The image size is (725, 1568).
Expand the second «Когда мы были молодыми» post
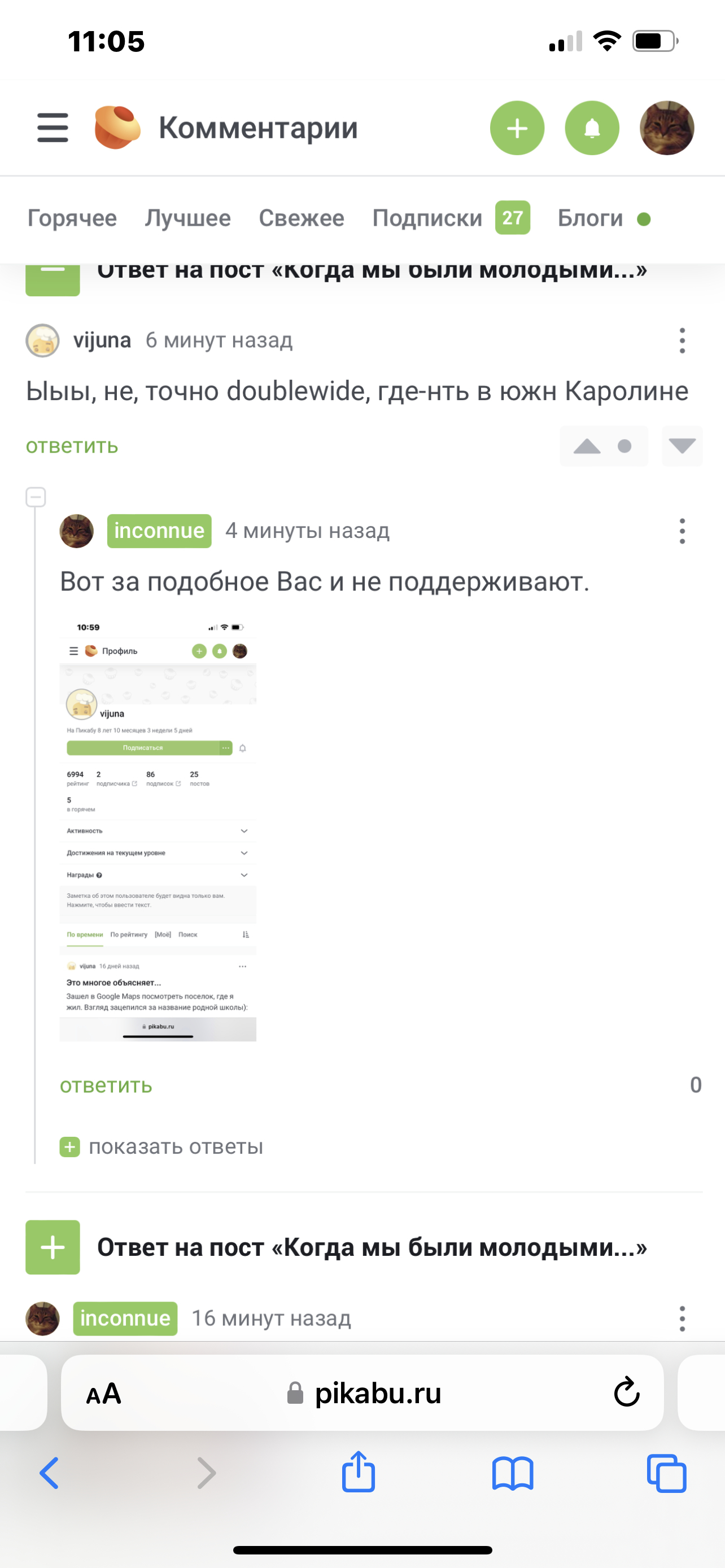tap(53, 1247)
